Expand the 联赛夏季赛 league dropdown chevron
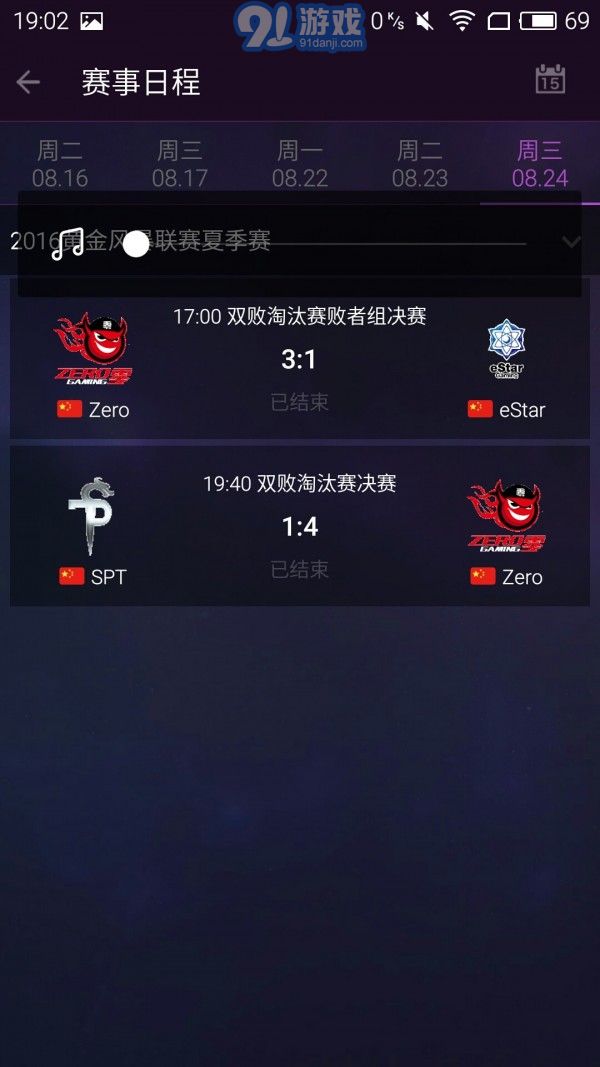 pos(571,242)
